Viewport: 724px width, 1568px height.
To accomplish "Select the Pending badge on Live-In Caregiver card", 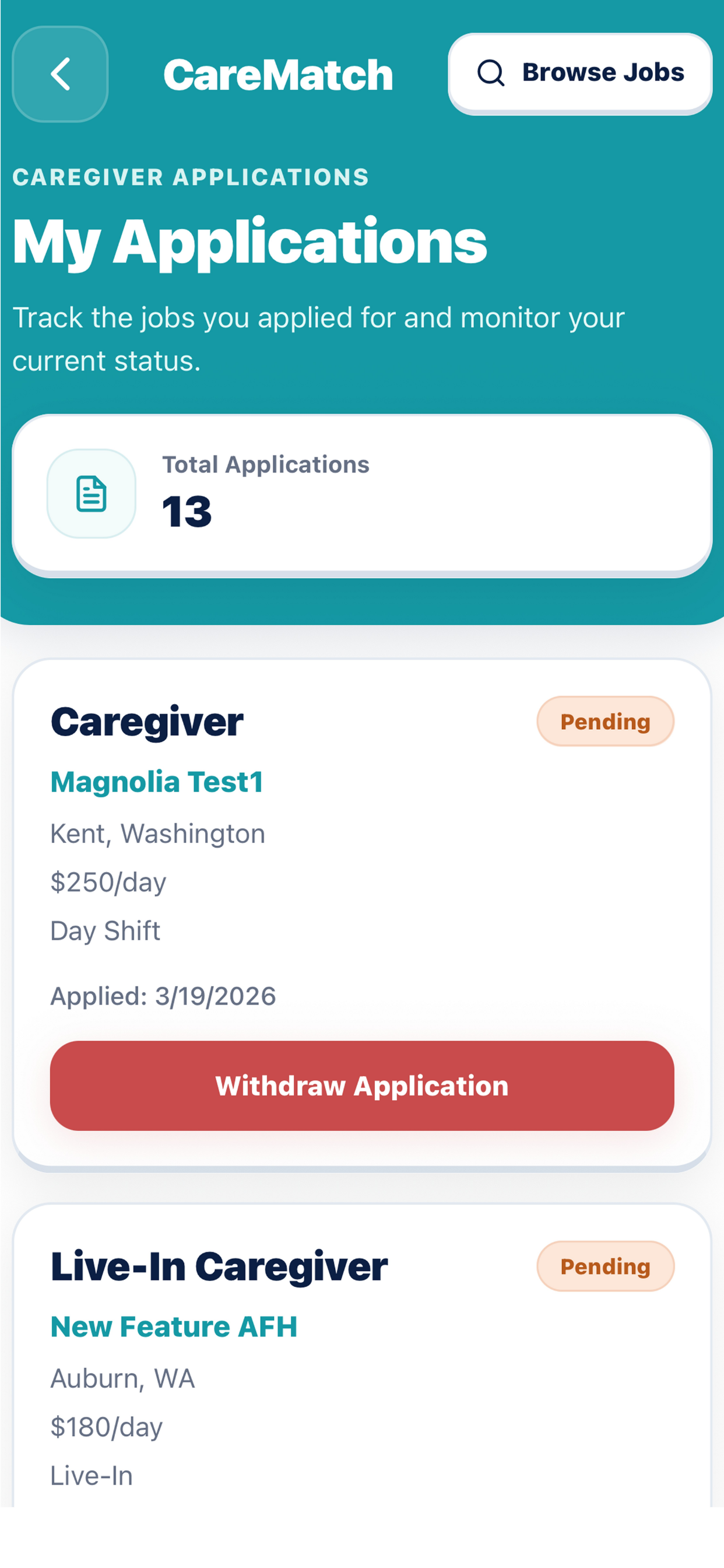I will 604,1266.
